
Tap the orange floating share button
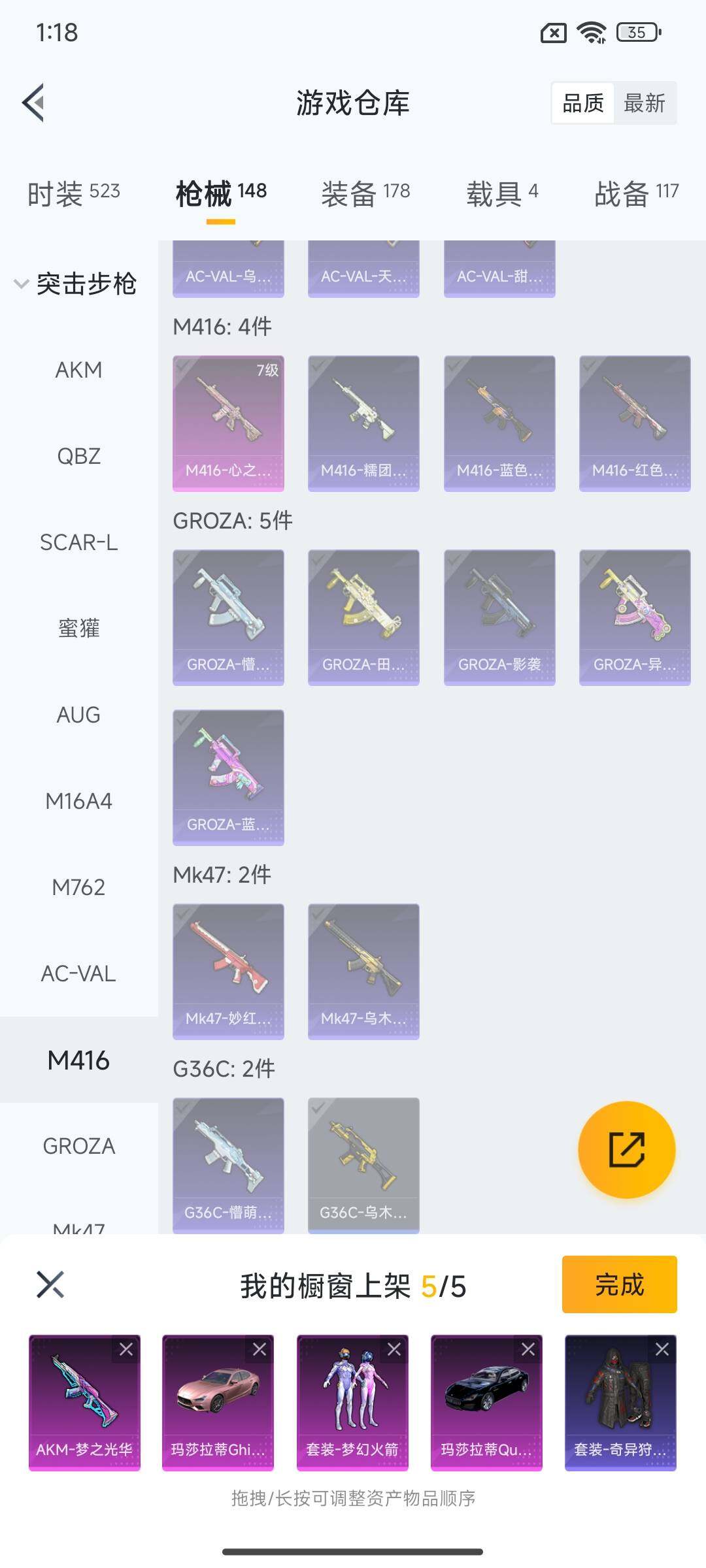[626, 1150]
